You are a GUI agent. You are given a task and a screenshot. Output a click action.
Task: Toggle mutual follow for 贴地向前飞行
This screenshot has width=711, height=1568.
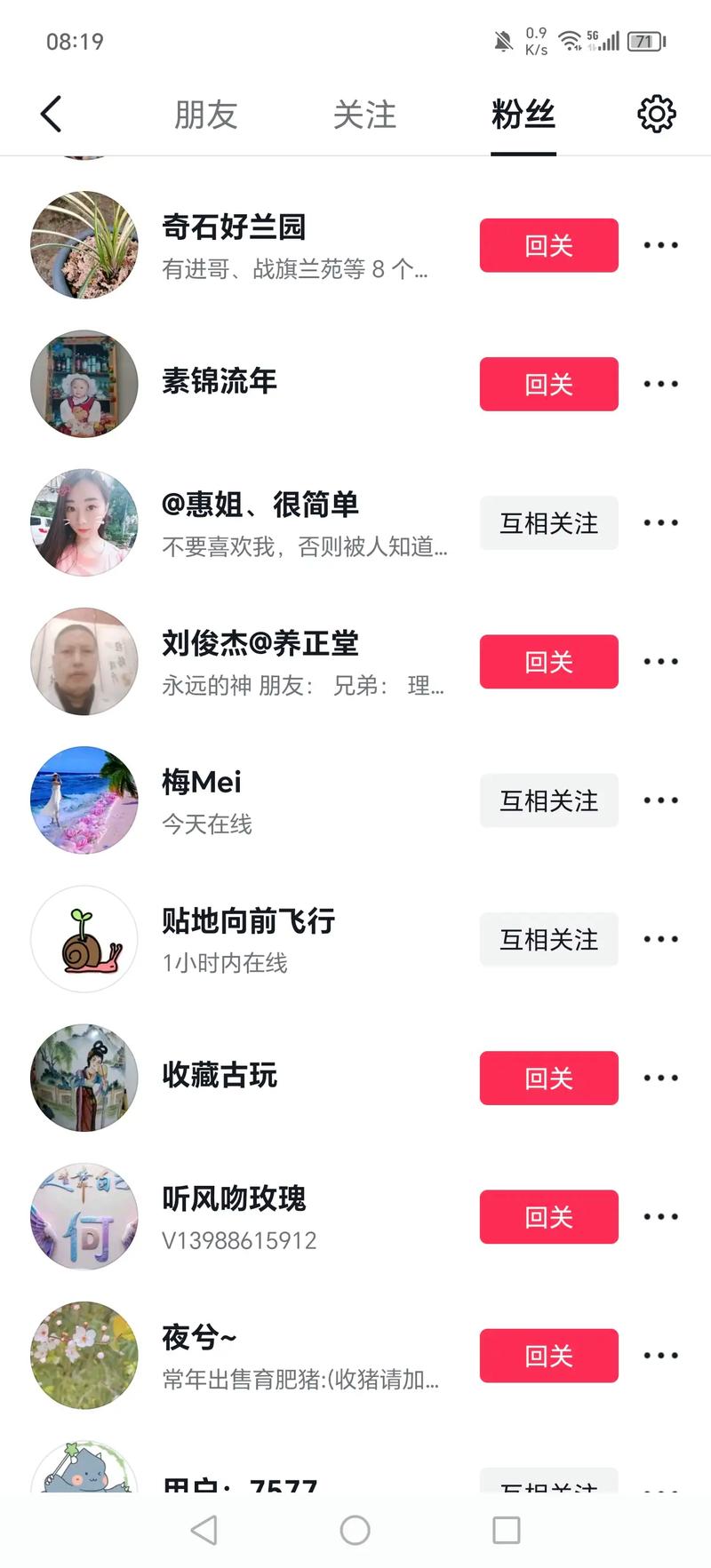point(548,939)
